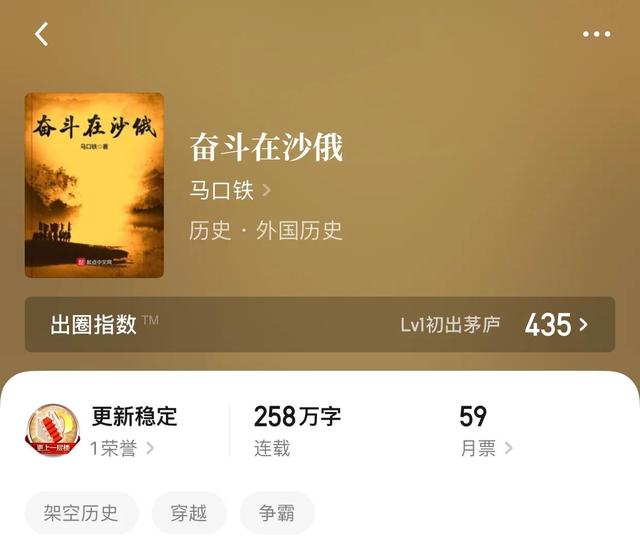Select the 穿越 tag chip
Image resolution: width=640 pixels, height=551 pixels.
coord(189,513)
